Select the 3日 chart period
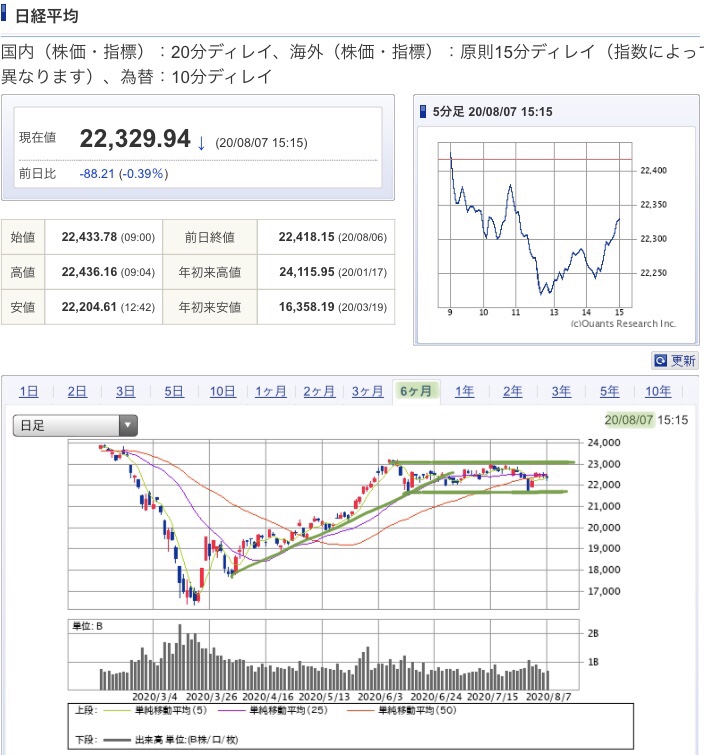Screen dimensions: 704x755 [x=125, y=391]
